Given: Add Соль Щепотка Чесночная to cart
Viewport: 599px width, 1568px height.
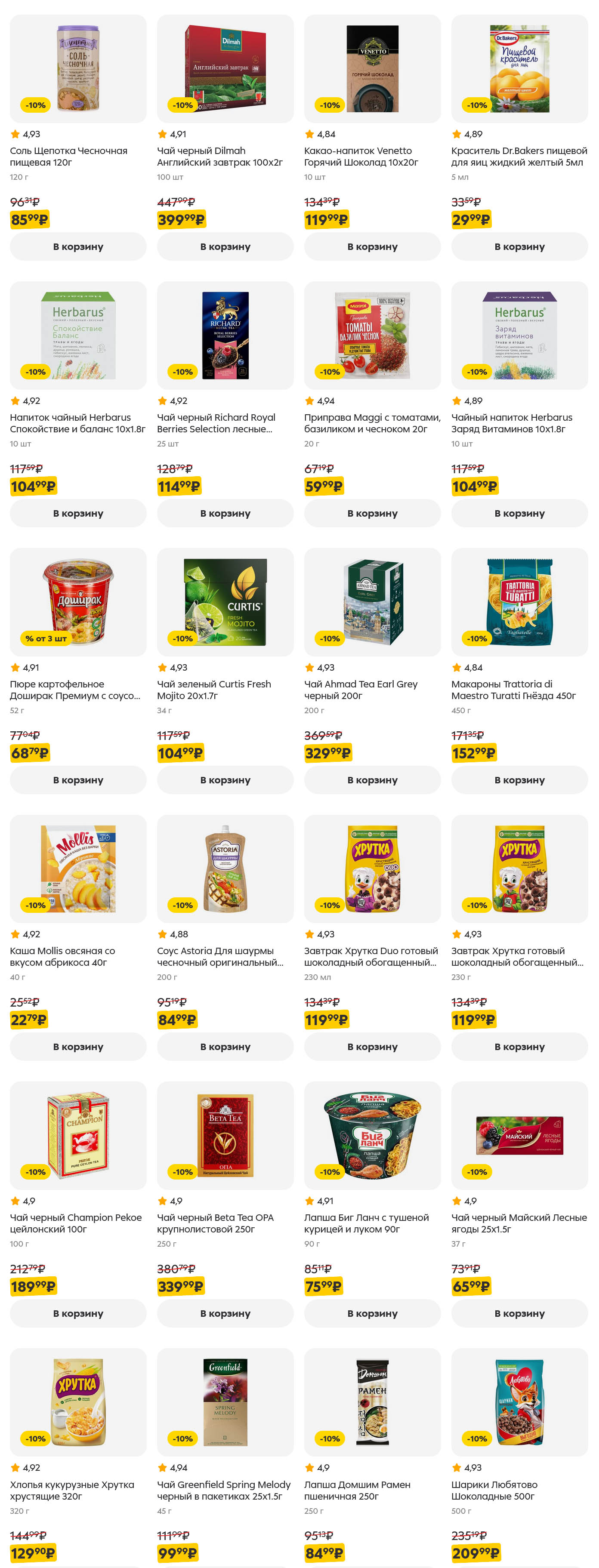Looking at the screenshot, I should point(78,246).
